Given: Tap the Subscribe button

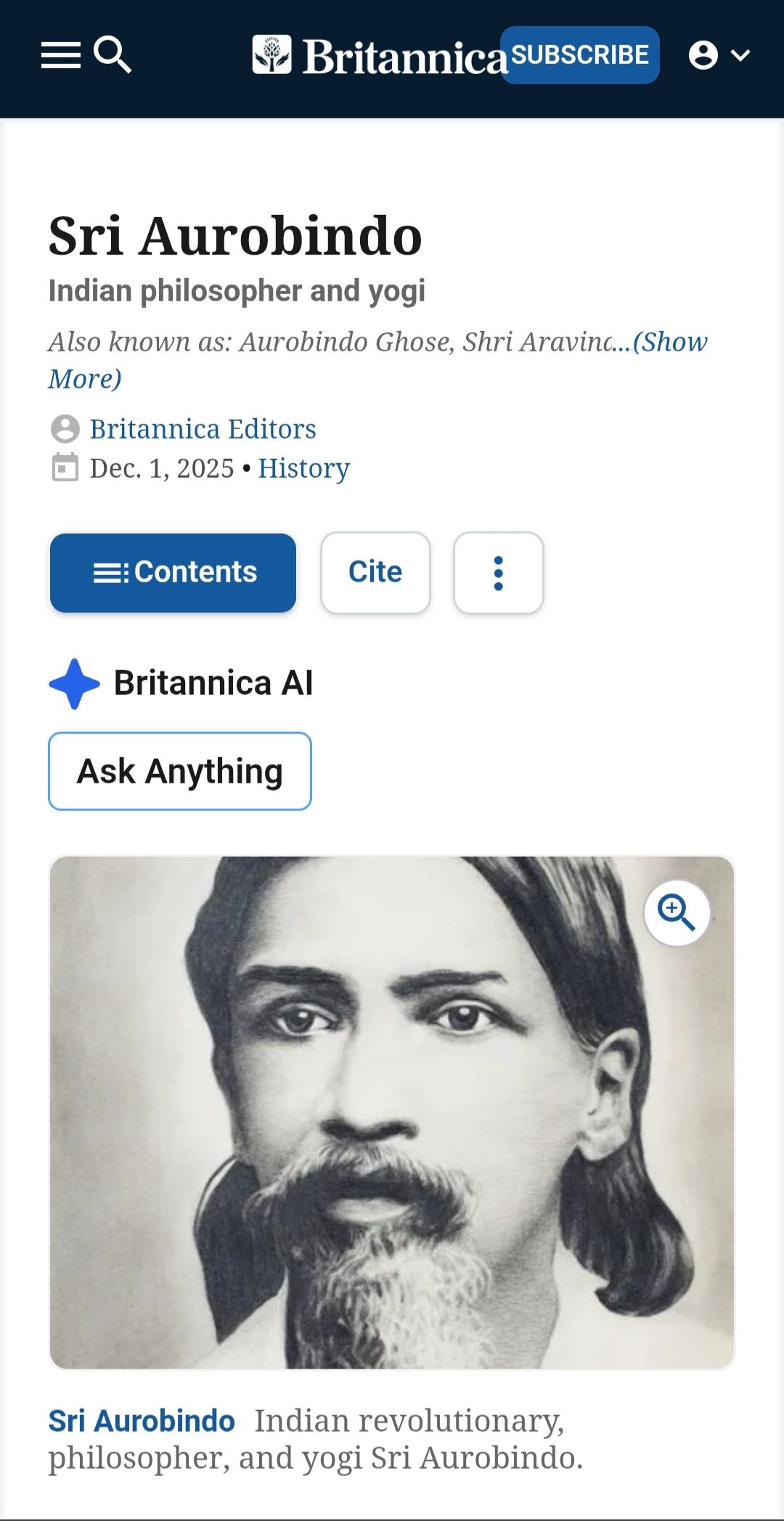Looking at the screenshot, I should pos(579,55).
